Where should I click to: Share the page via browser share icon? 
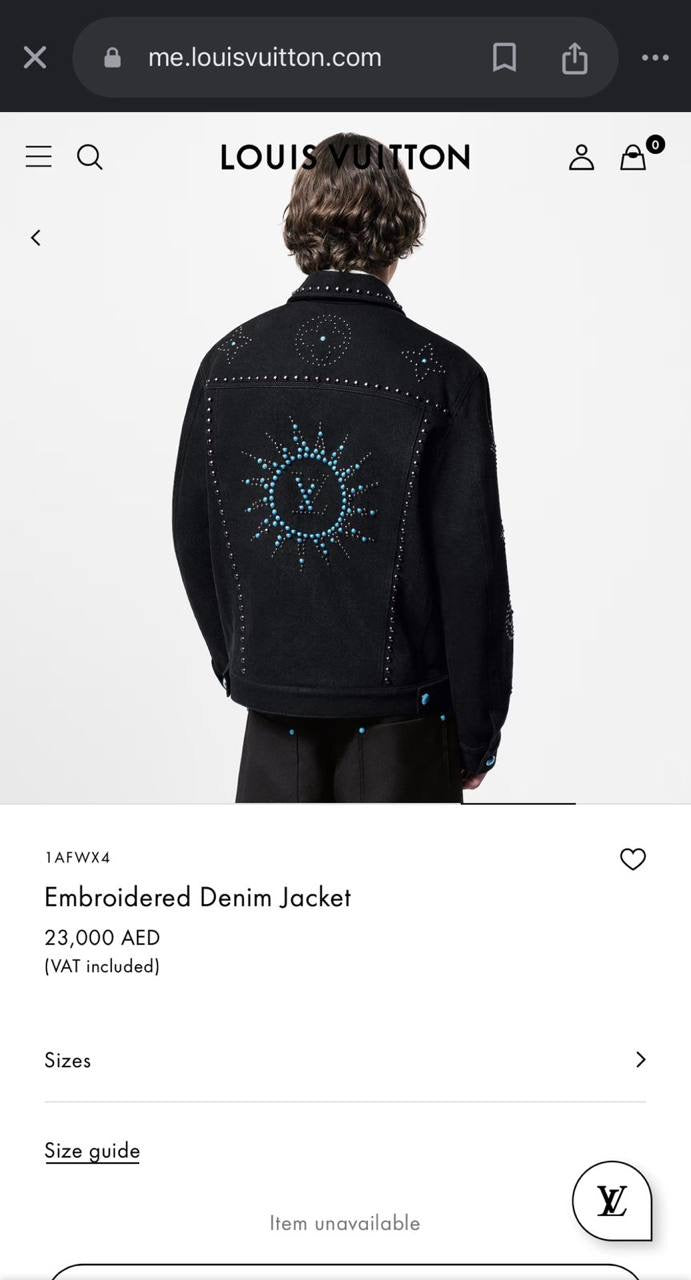click(574, 58)
